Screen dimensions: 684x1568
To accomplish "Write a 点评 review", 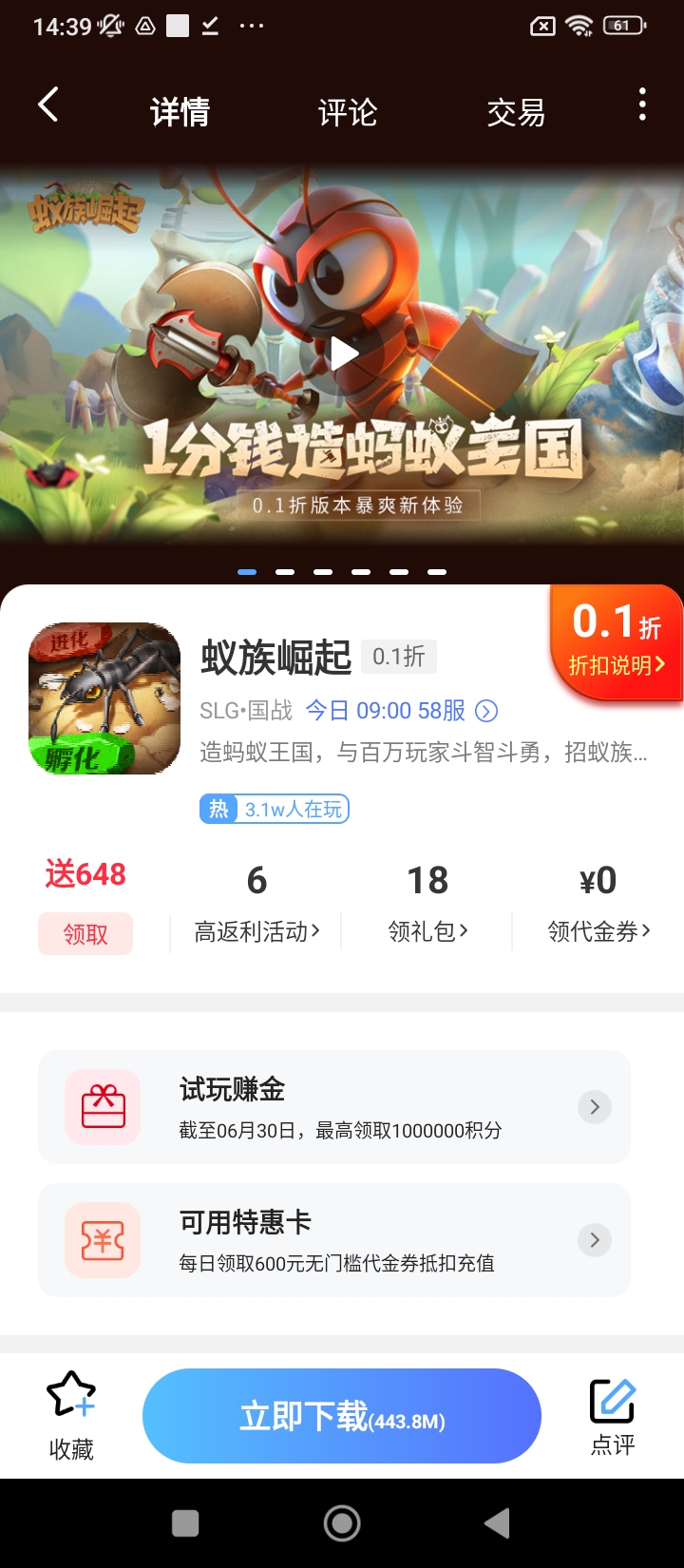I will pyautogui.click(x=613, y=1416).
